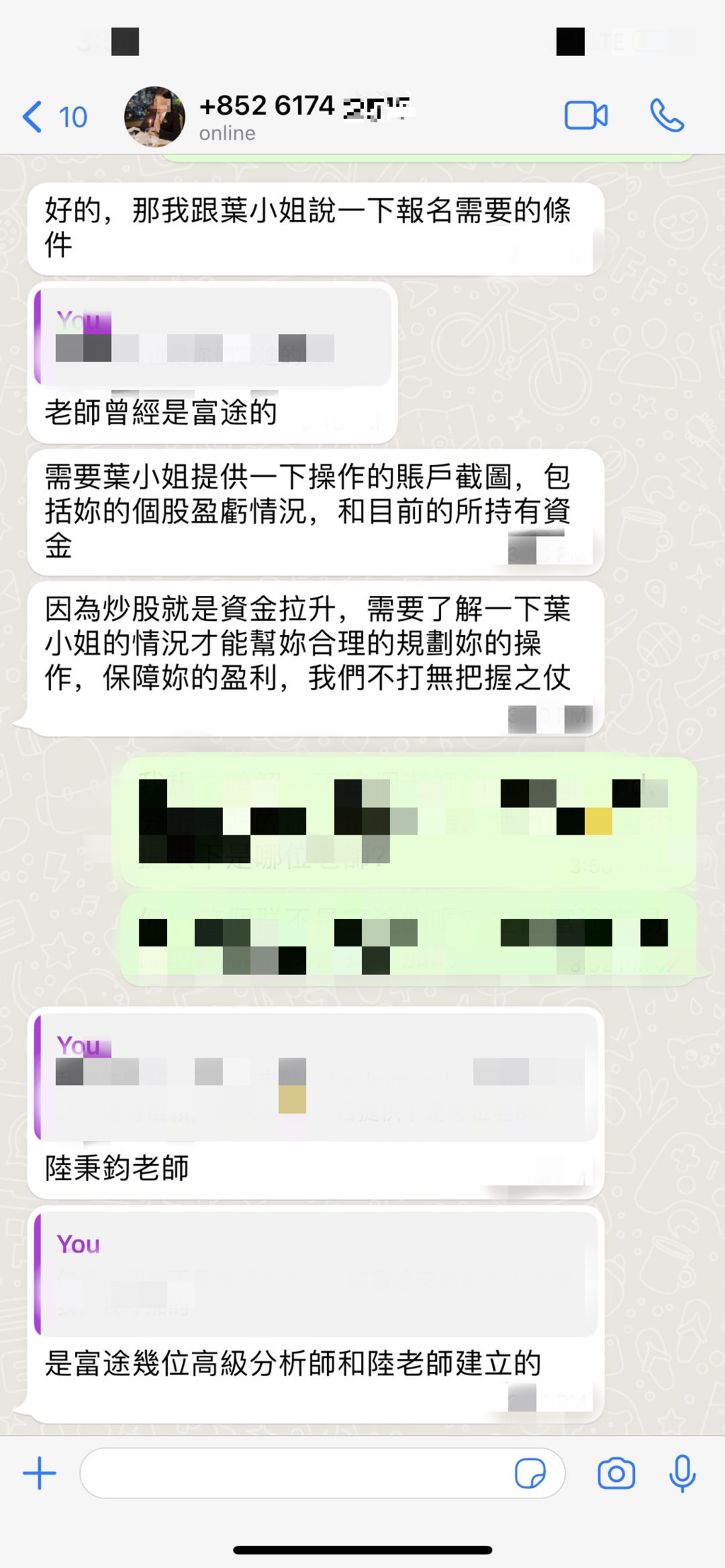This screenshot has width=725, height=1568.
Task: Open the plus attachment menu
Action: tap(40, 1474)
